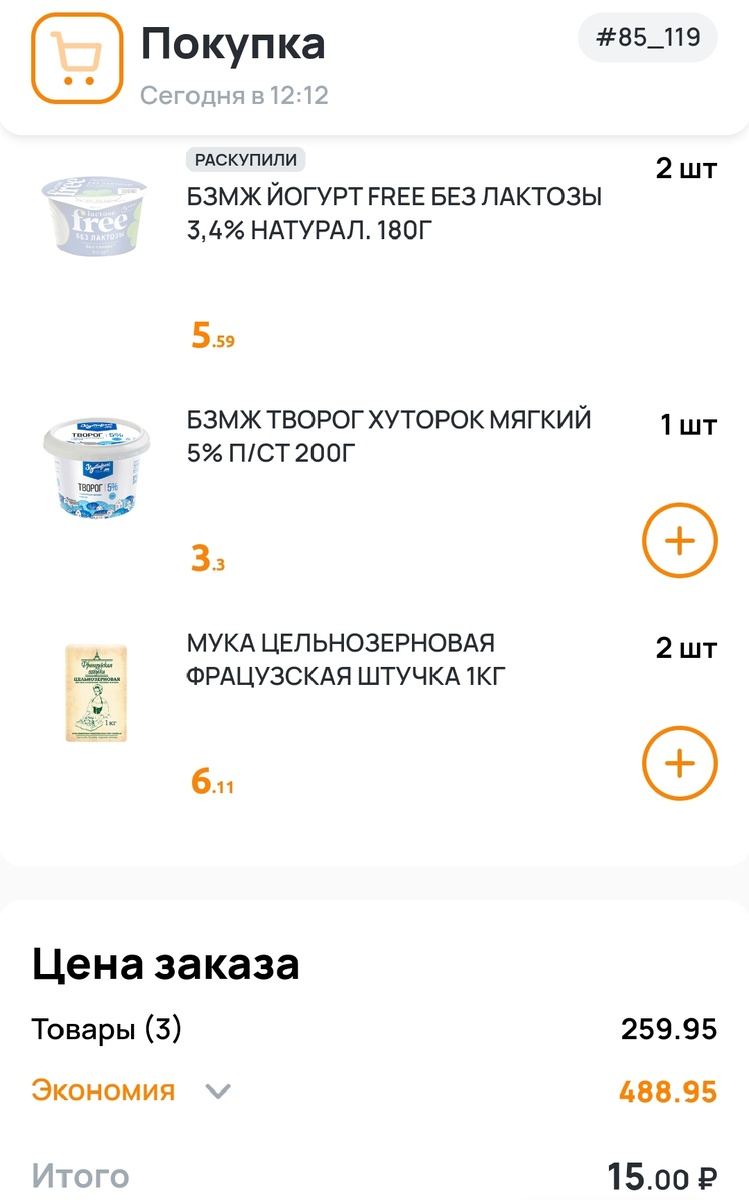Open the Покупка order title
The width and height of the screenshot is (749, 1200).
pyautogui.click(x=234, y=44)
